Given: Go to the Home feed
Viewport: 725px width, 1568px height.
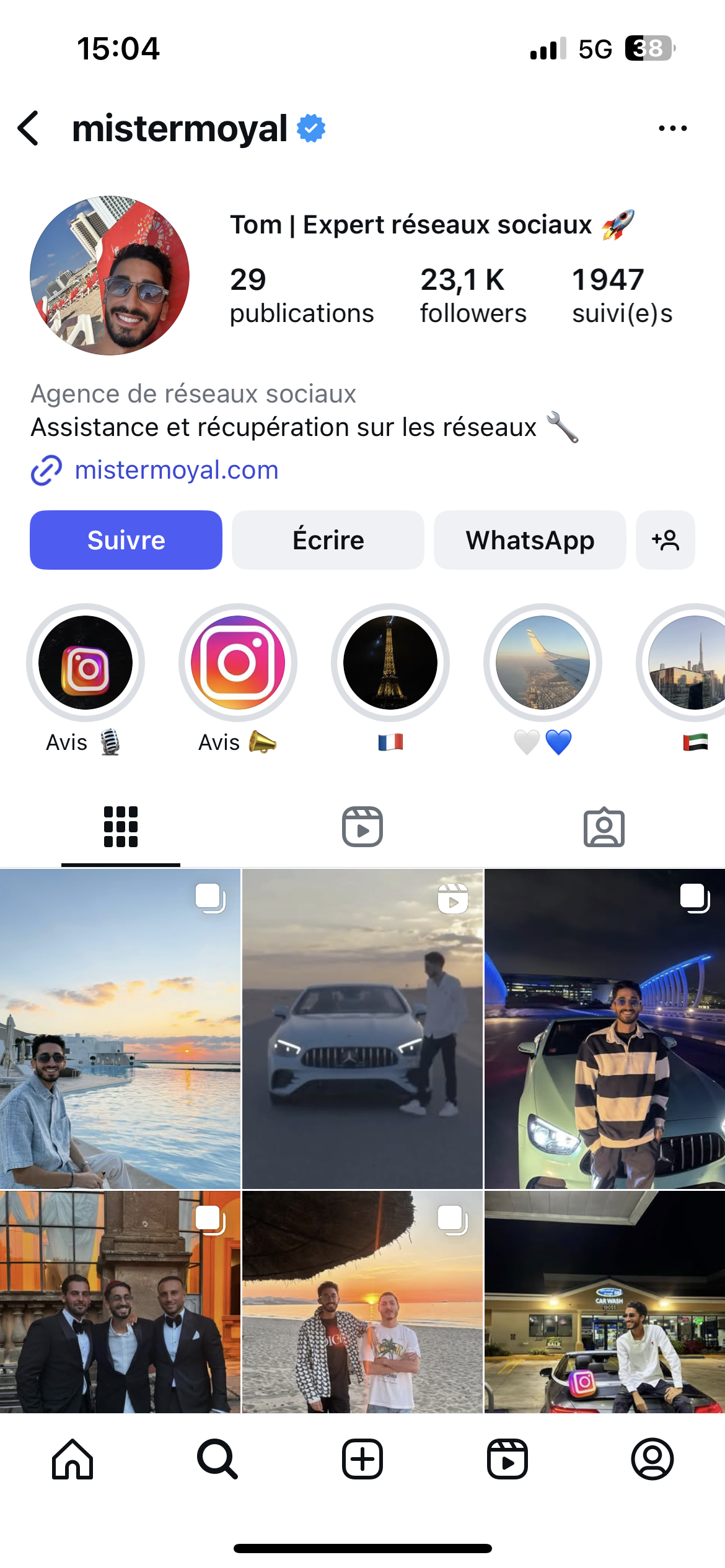Looking at the screenshot, I should point(72,1459).
